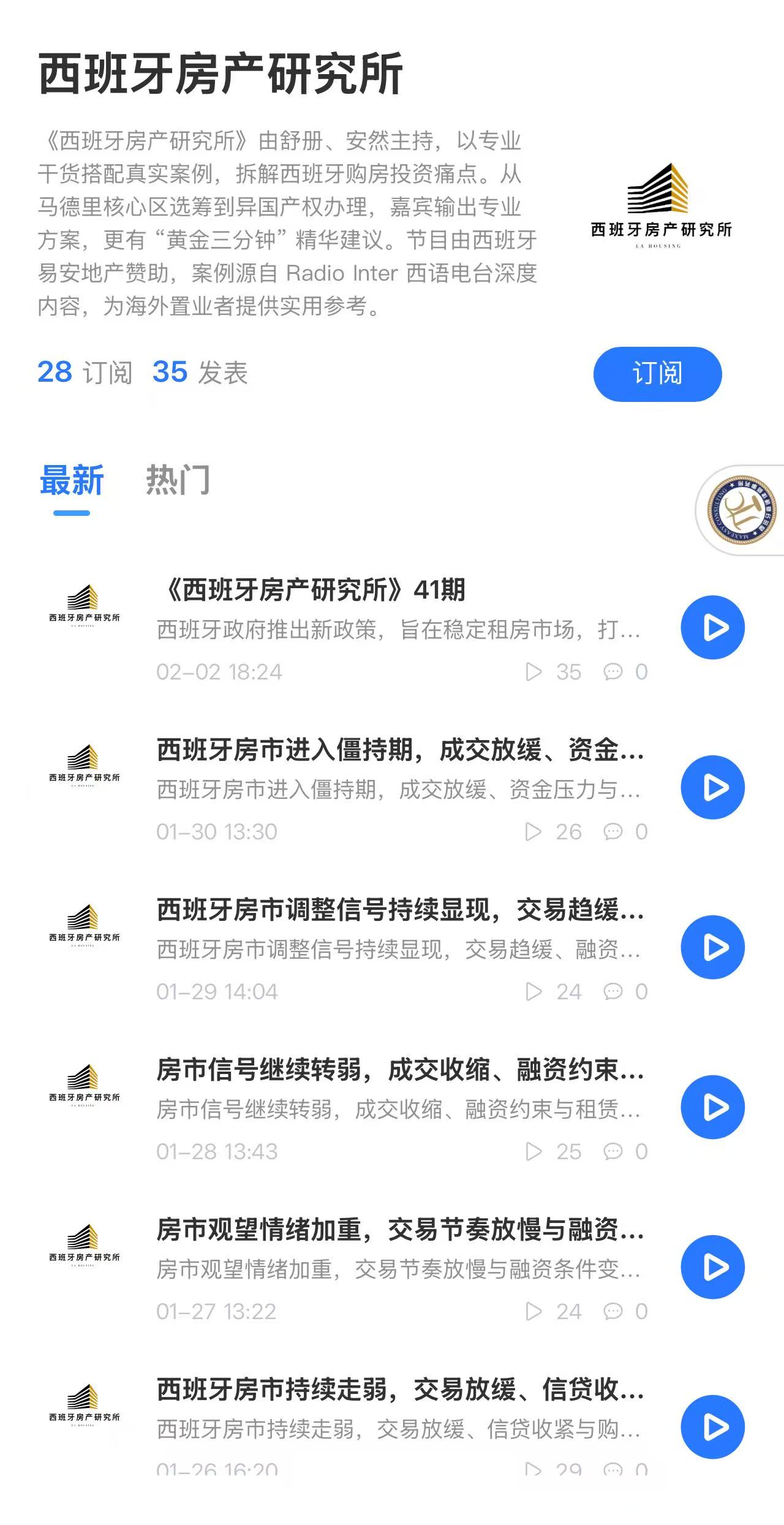Subscribe with the blue 订阅 button

(657, 374)
